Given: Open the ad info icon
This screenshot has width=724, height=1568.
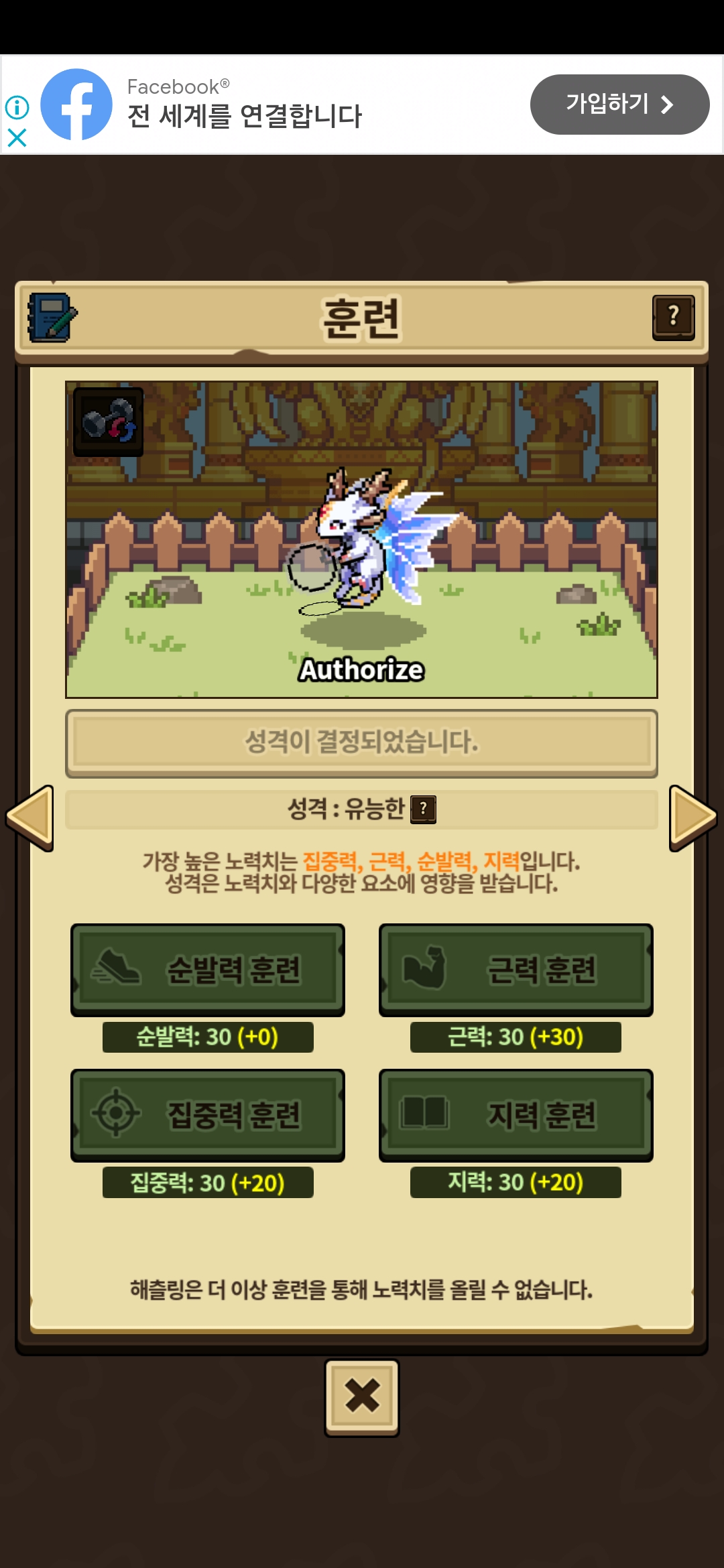Looking at the screenshot, I should 17,107.
